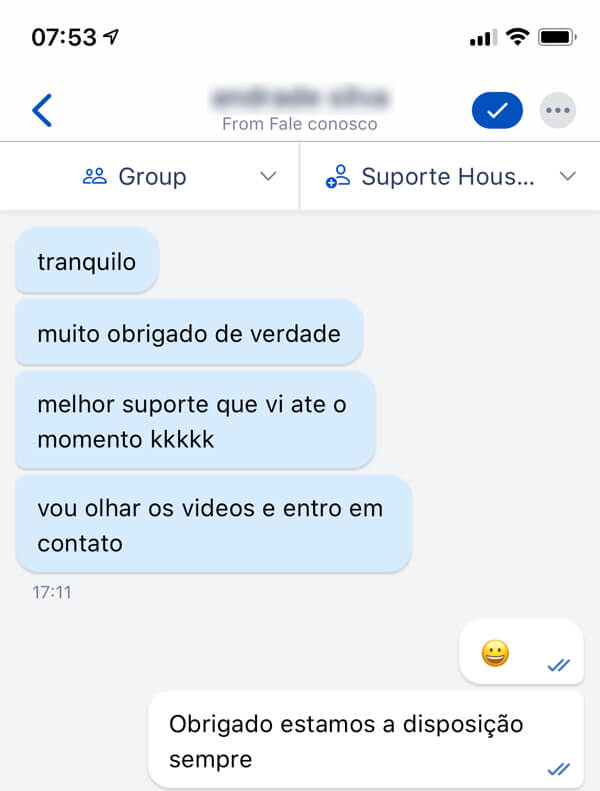
Task: Open the Suporte assignee dropdown
Action: [450, 177]
